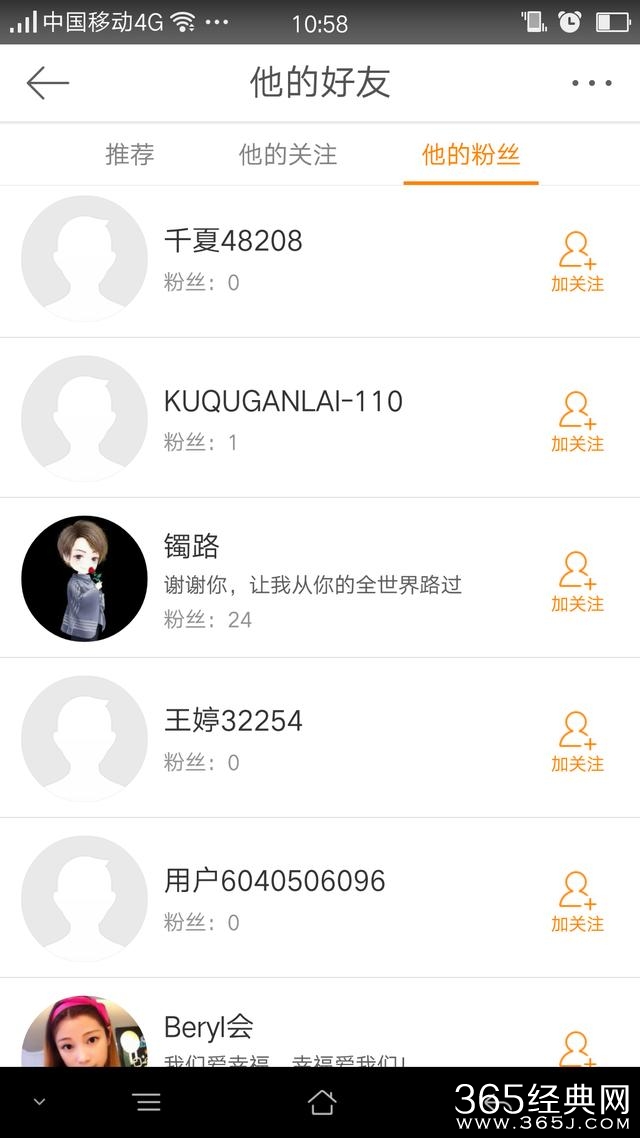Tap 加关注 next to 镯路
Image resolution: width=640 pixels, height=1138 pixels.
577,582
